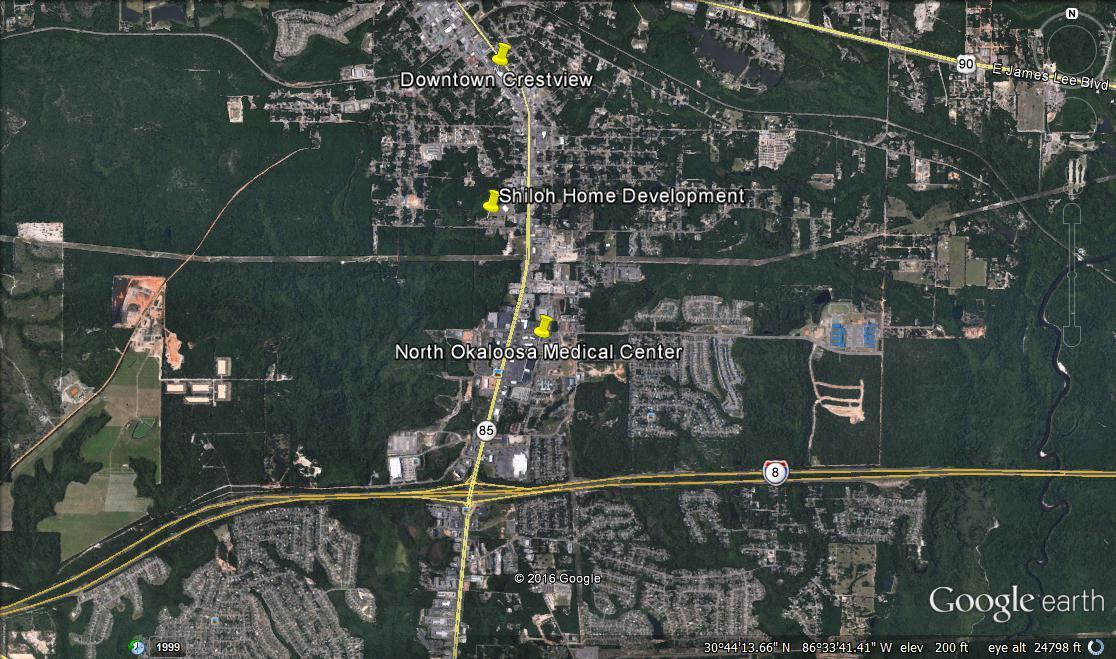Open the Downtown Crestview placemark
This screenshot has width=1116, height=659.
(501, 55)
